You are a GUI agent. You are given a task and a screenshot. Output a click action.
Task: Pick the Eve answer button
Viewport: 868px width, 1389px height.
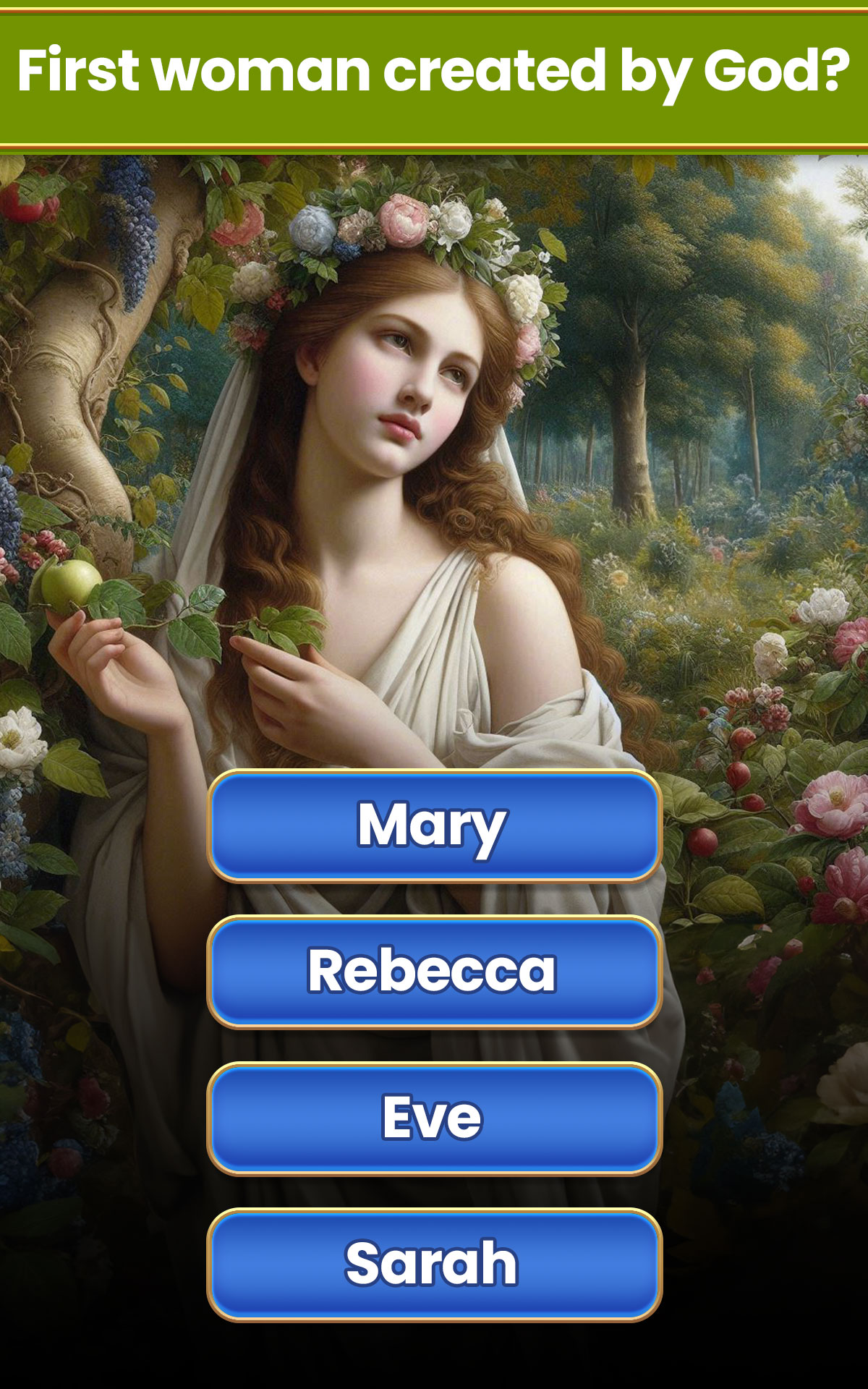(x=434, y=1118)
